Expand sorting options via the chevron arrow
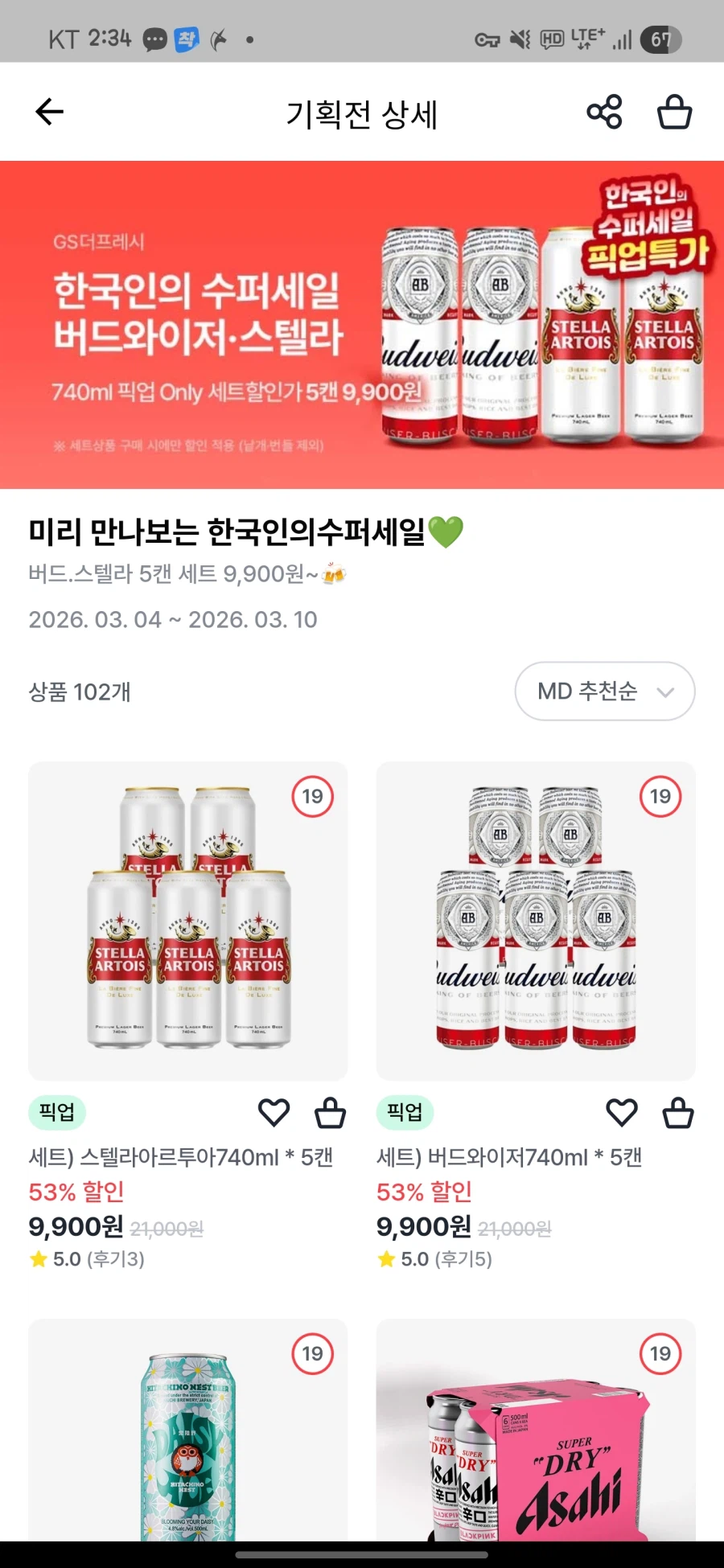The width and height of the screenshot is (724, 1568). 664,692
